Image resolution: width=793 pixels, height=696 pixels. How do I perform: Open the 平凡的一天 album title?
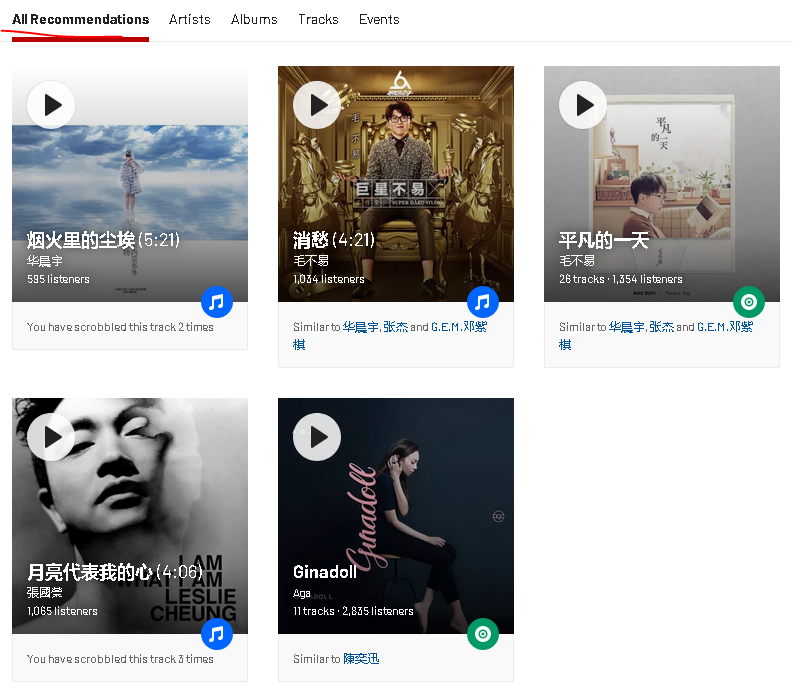click(x=603, y=240)
